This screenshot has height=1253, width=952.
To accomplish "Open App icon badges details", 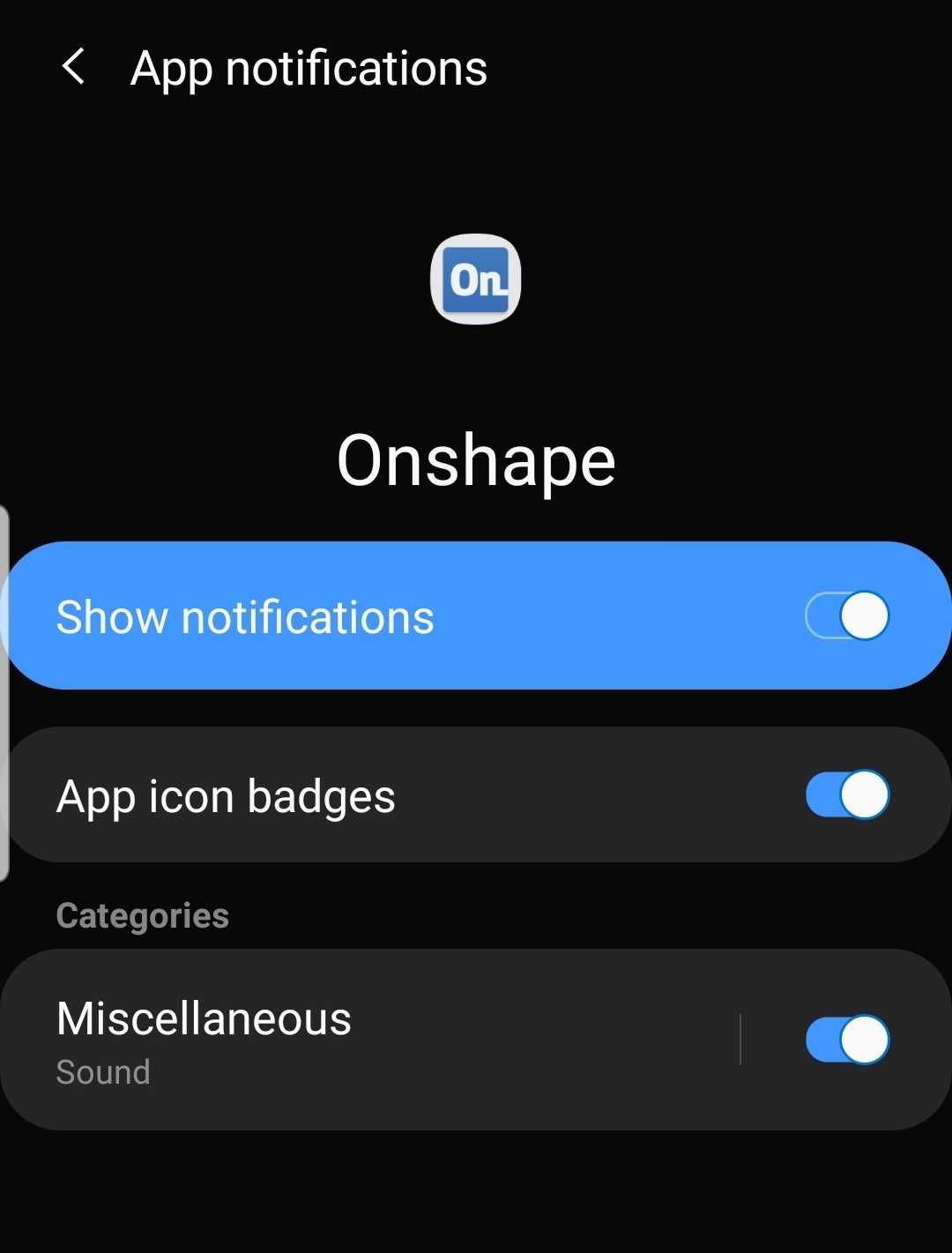I will point(225,795).
